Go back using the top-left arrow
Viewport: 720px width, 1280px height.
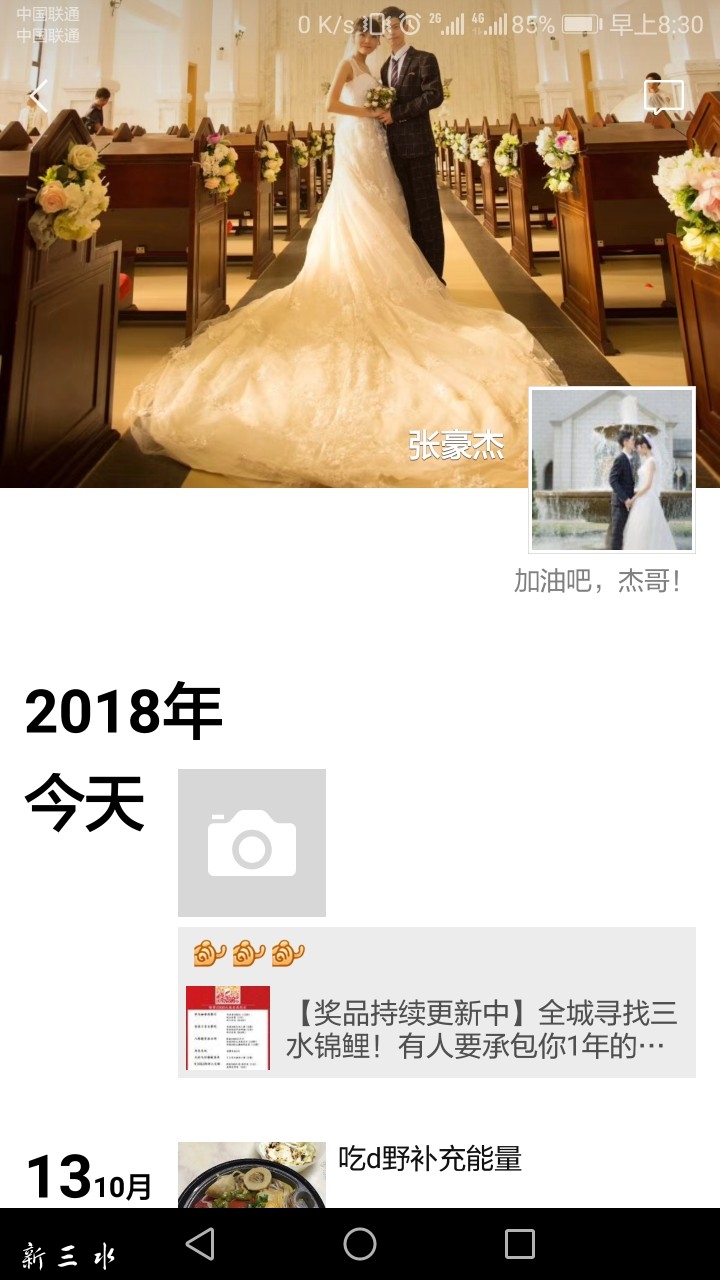pos(38,97)
